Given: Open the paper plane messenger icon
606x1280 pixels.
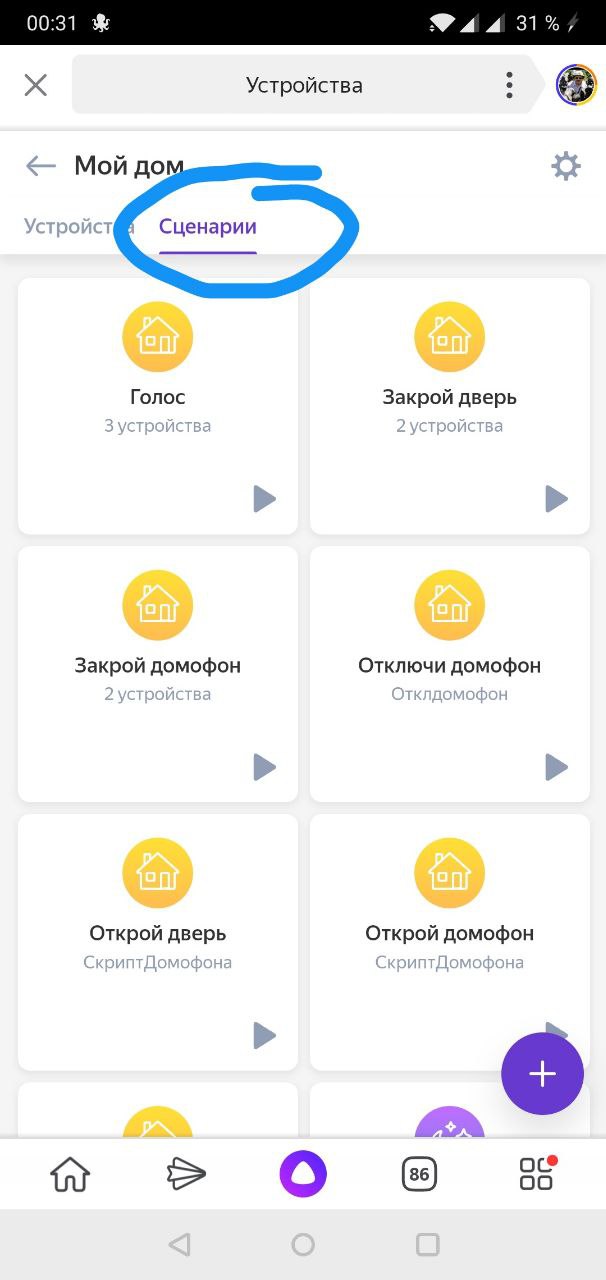Looking at the screenshot, I should coord(186,1174).
